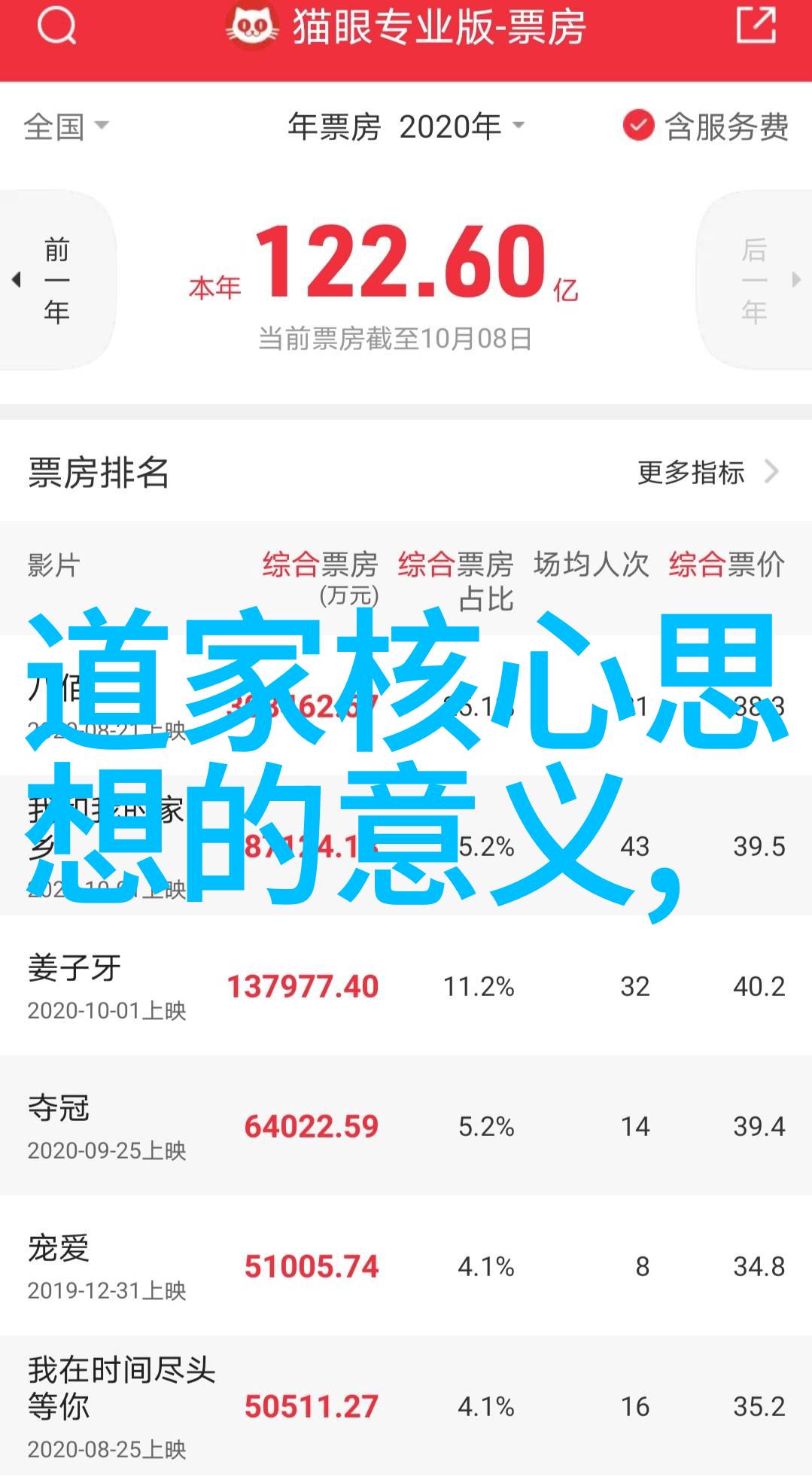
Task: Open the box office row for 夺冠
Action: pyautogui.click(x=406, y=1125)
